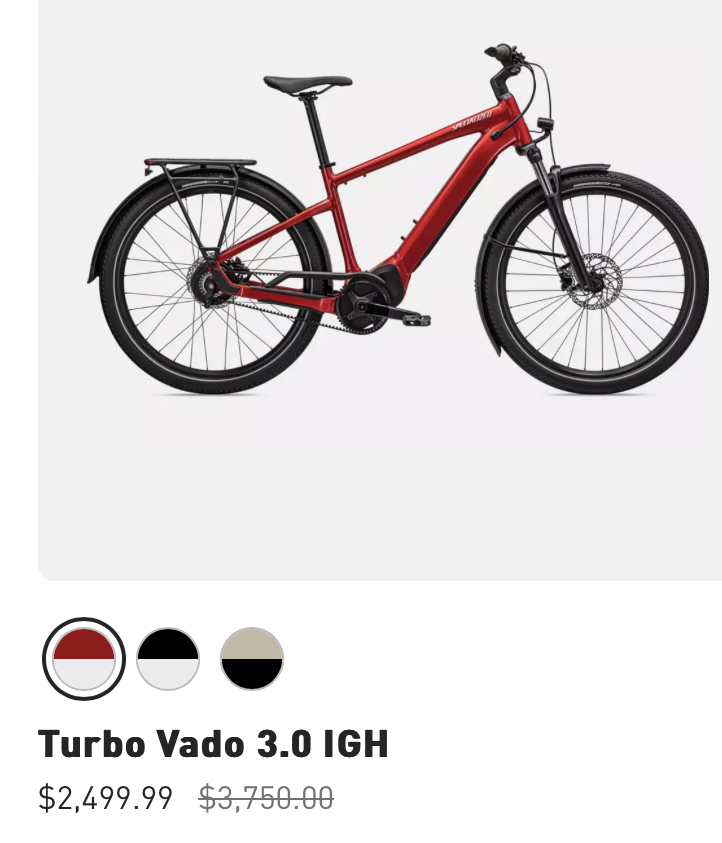This screenshot has height=843, width=722.
Task: Pick the tan and black color swatch
Action: (x=252, y=659)
